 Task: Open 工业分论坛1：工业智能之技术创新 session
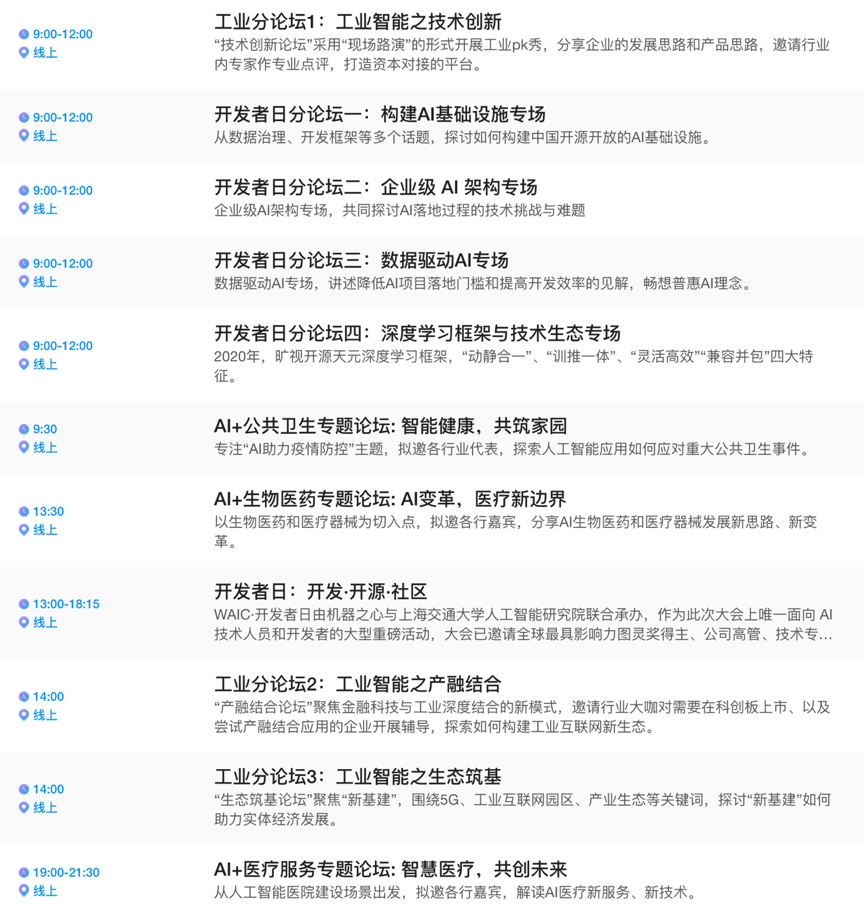pos(358,21)
